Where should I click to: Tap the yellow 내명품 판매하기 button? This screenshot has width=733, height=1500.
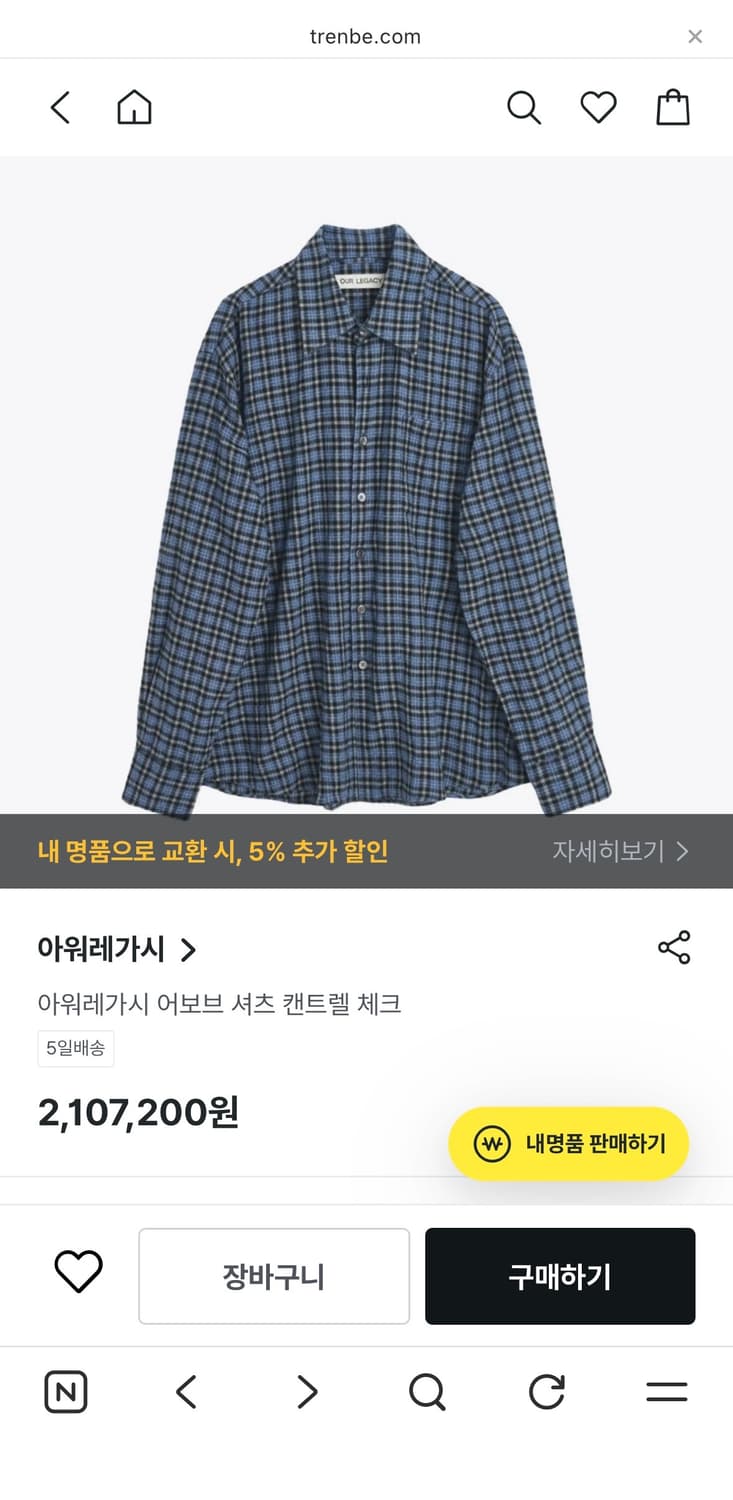[568, 1143]
